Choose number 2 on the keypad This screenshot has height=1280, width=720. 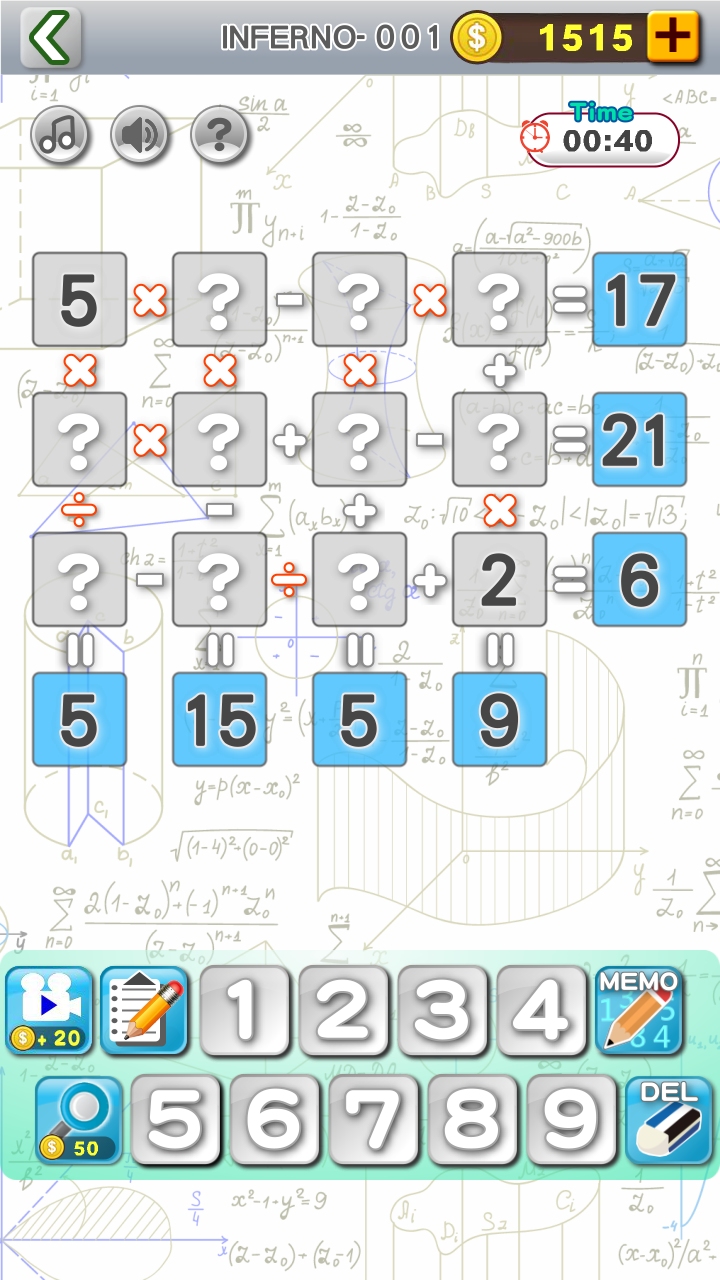pos(343,1010)
